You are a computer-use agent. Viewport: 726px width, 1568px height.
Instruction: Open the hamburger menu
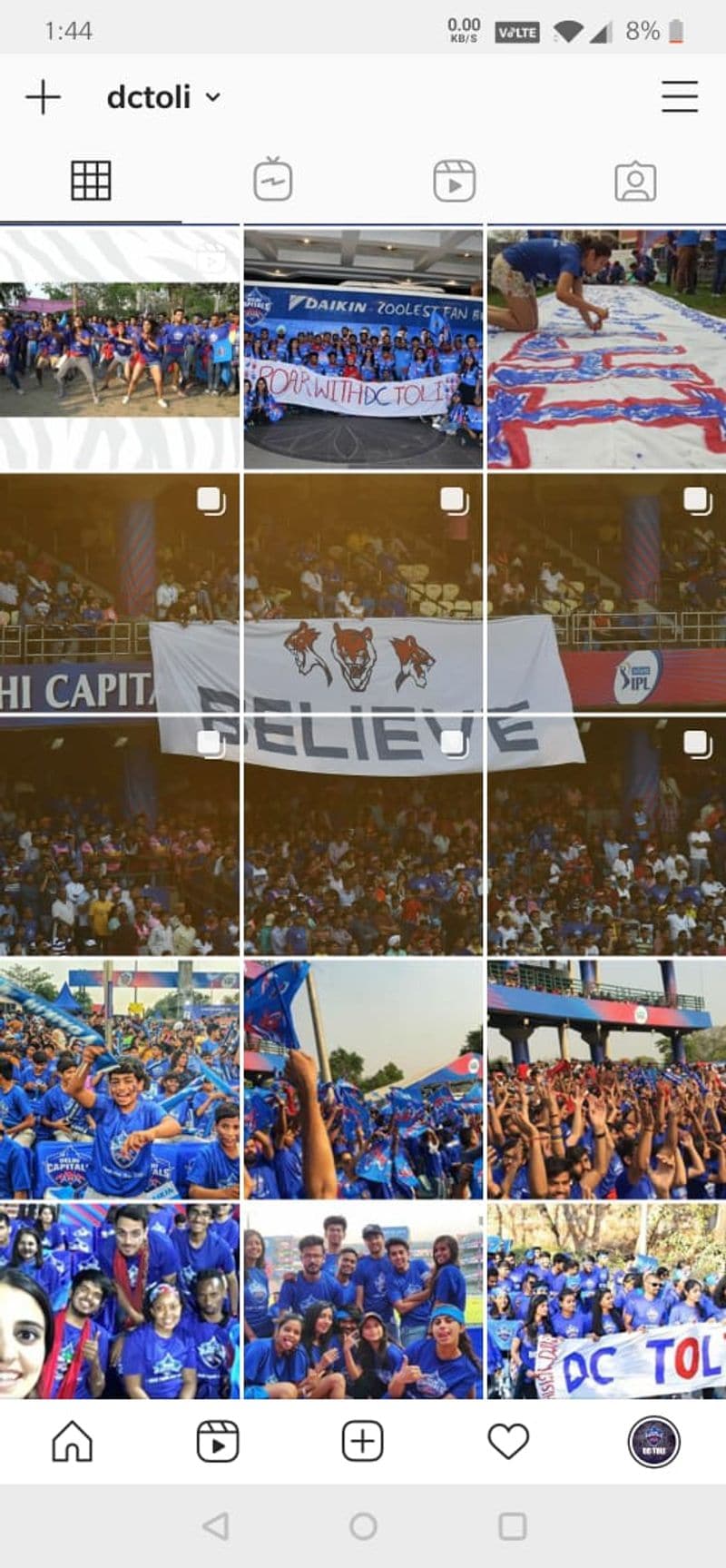click(x=680, y=96)
